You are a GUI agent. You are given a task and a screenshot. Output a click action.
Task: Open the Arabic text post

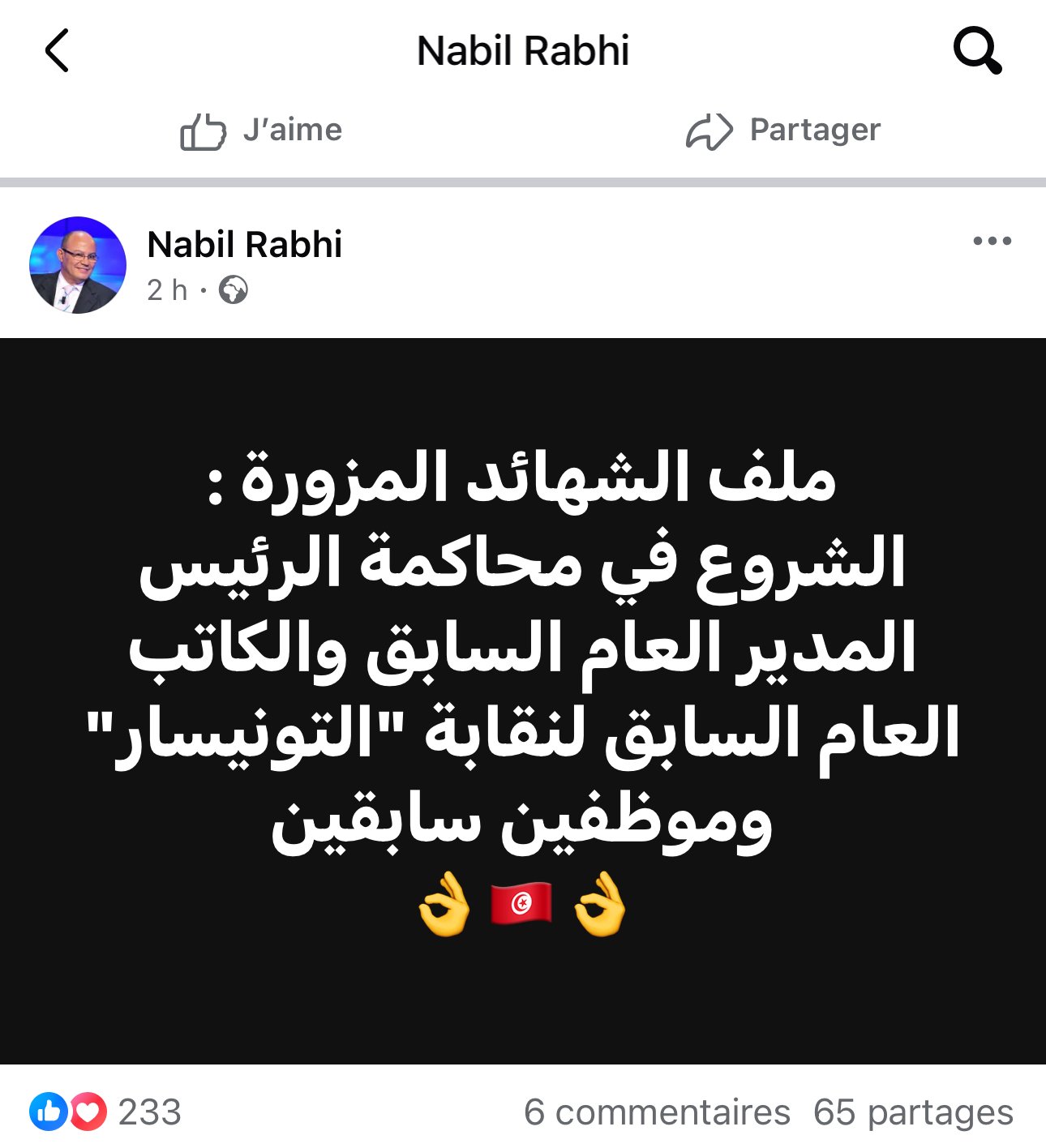tap(523, 700)
